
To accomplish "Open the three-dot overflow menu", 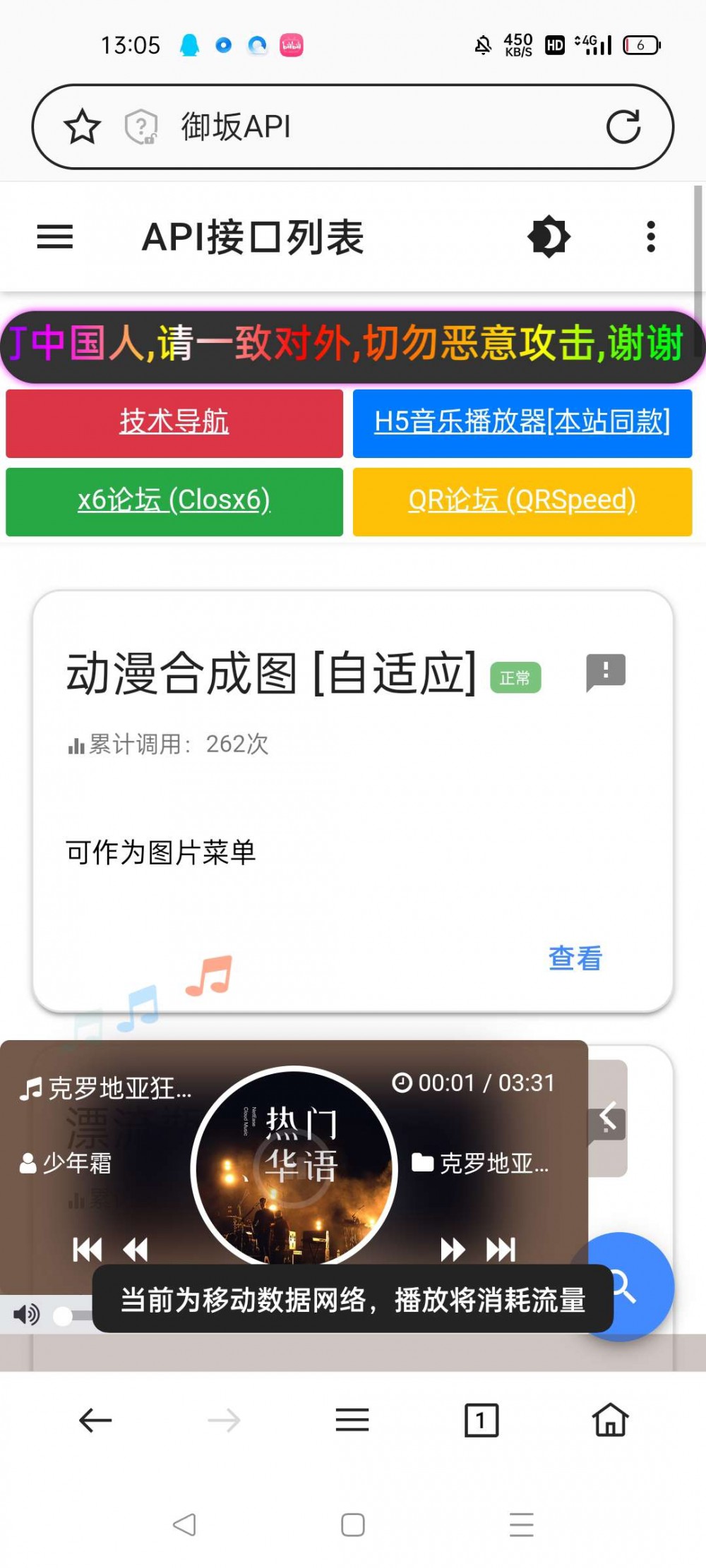I will [x=651, y=237].
